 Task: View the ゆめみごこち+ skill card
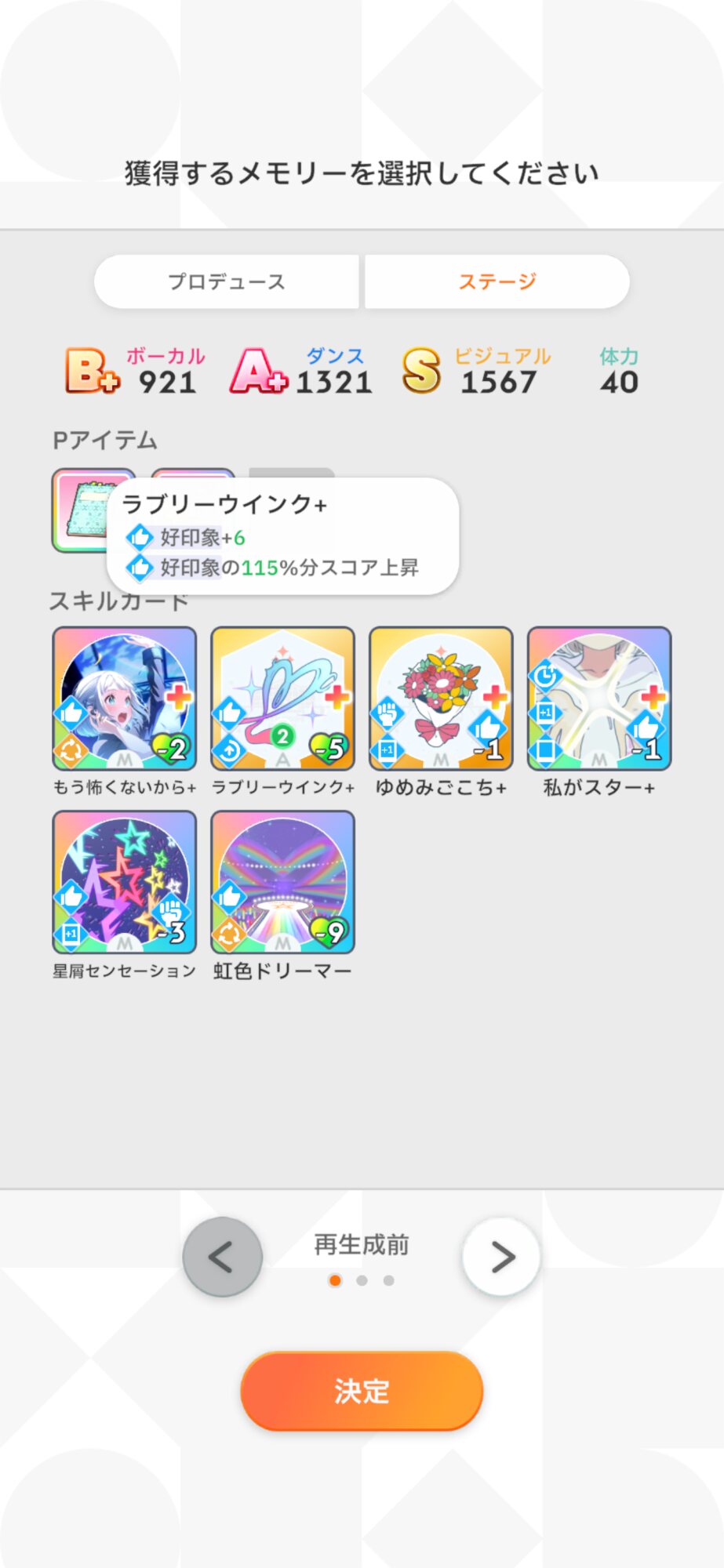click(441, 699)
